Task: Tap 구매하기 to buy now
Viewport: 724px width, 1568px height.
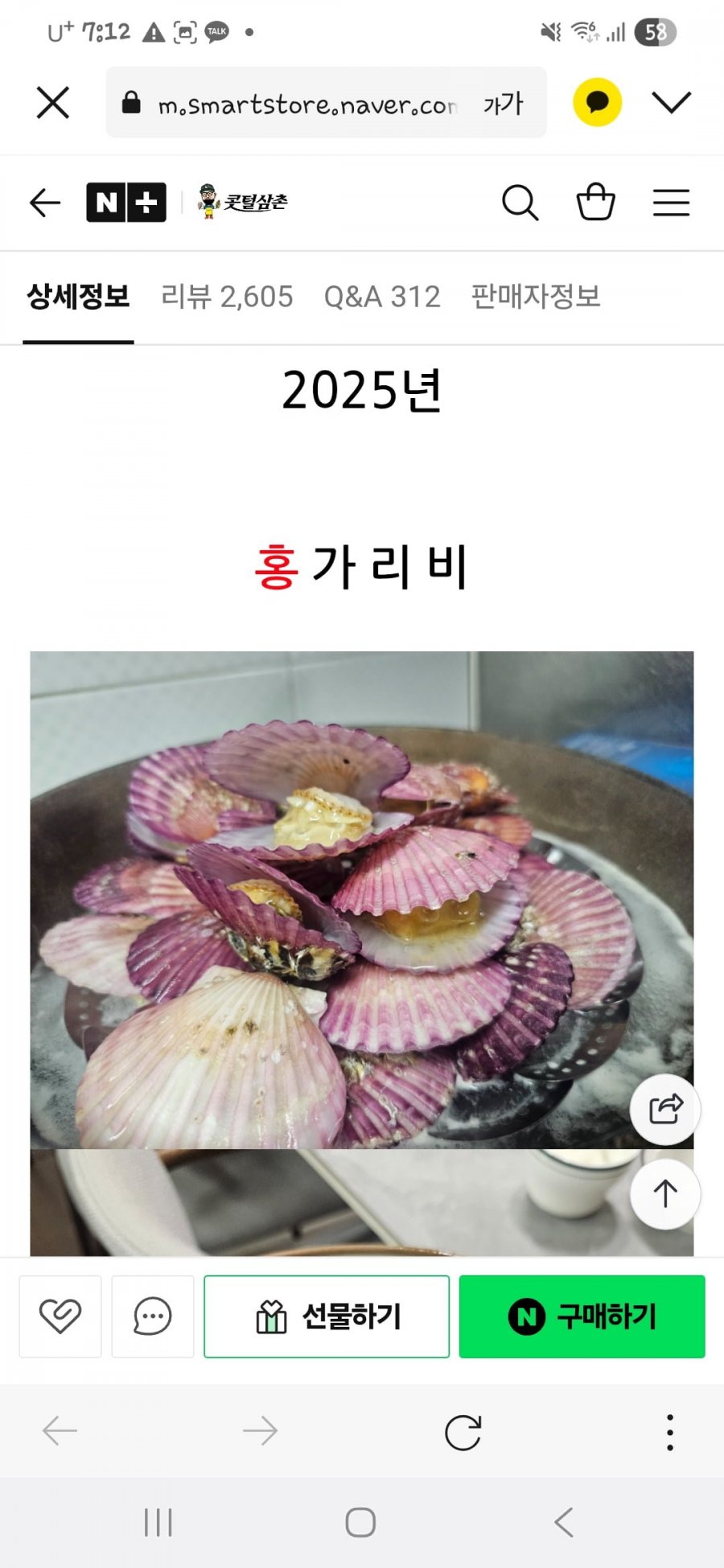Action: point(582,1316)
